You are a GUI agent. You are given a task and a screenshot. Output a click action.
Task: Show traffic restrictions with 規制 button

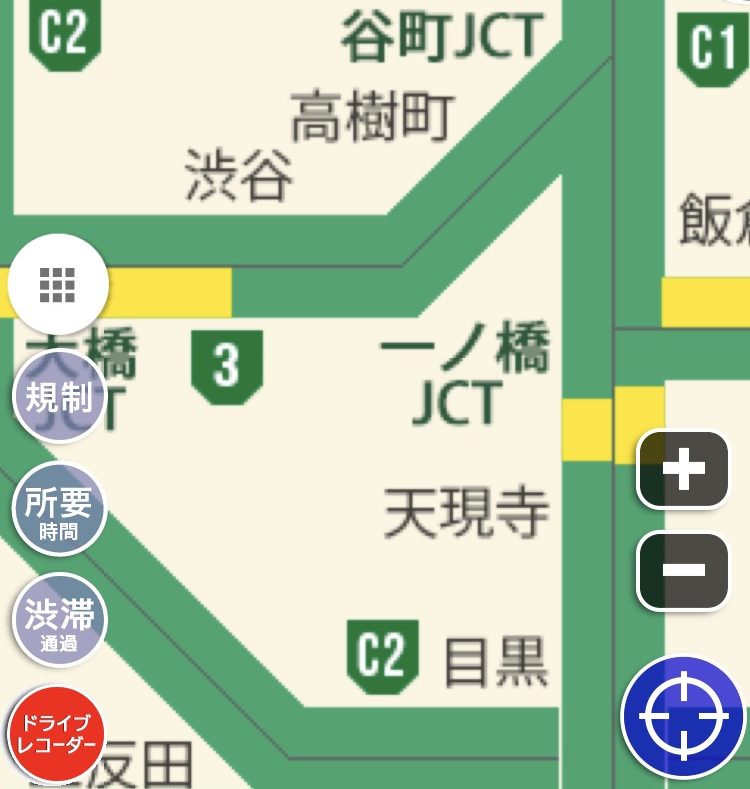[59, 397]
